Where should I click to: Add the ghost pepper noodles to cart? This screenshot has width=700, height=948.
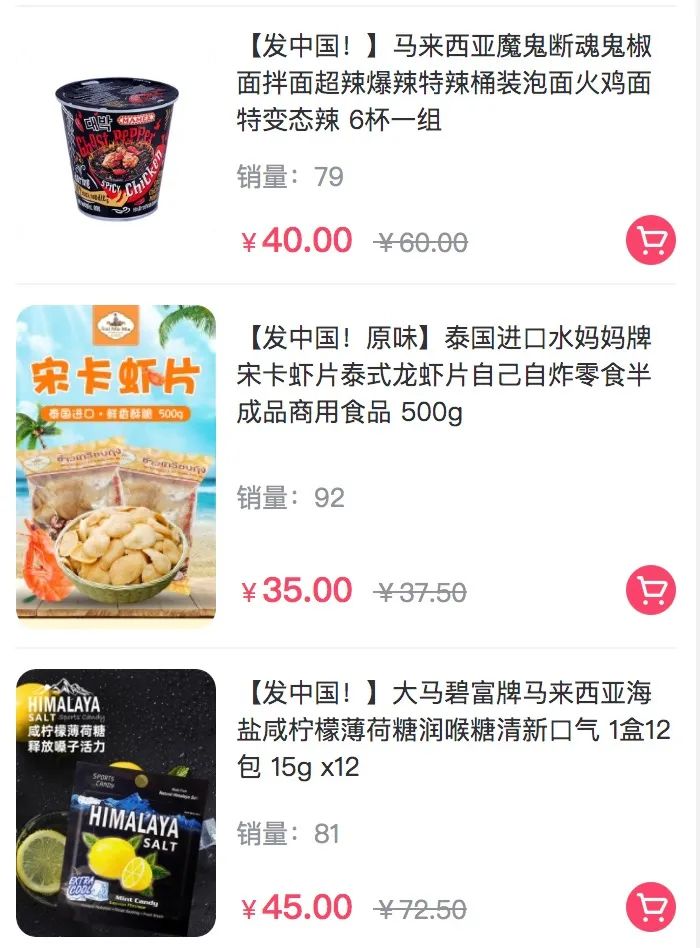tap(651, 241)
